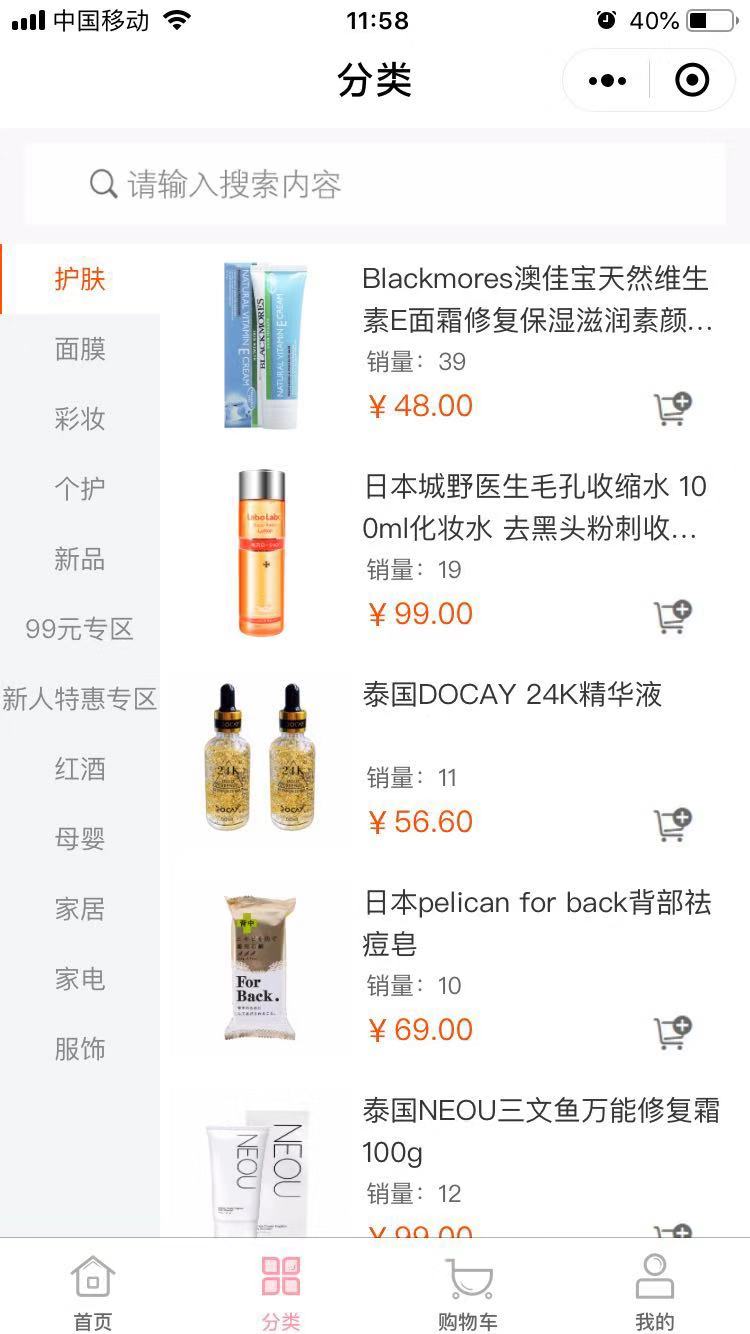Screen dimensions: 750x1334
Task: Choose the 新人特惠专区 category
Action: 80,699
